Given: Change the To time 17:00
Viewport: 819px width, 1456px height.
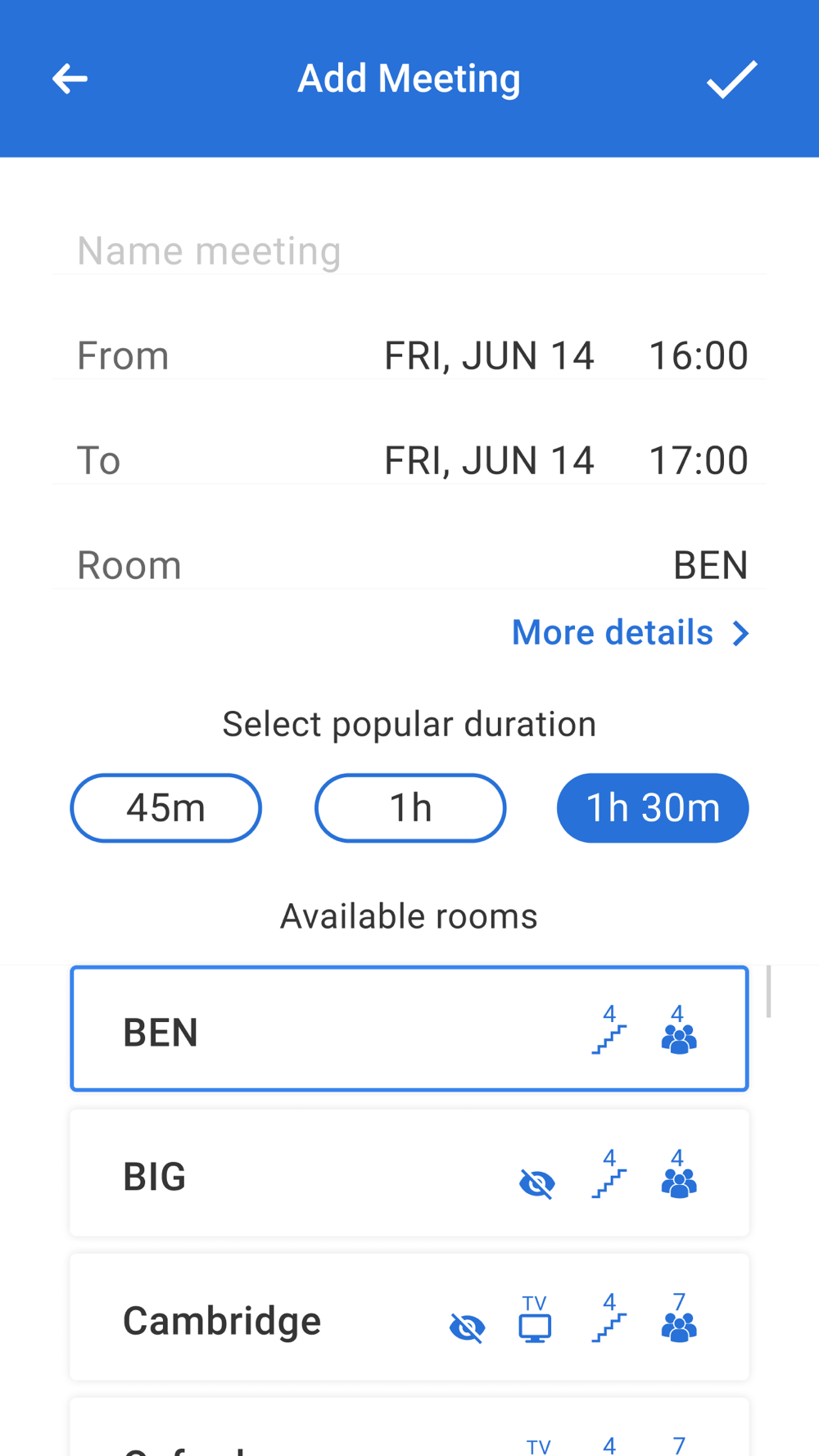Looking at the screenshot, I should tap(698, 460).
